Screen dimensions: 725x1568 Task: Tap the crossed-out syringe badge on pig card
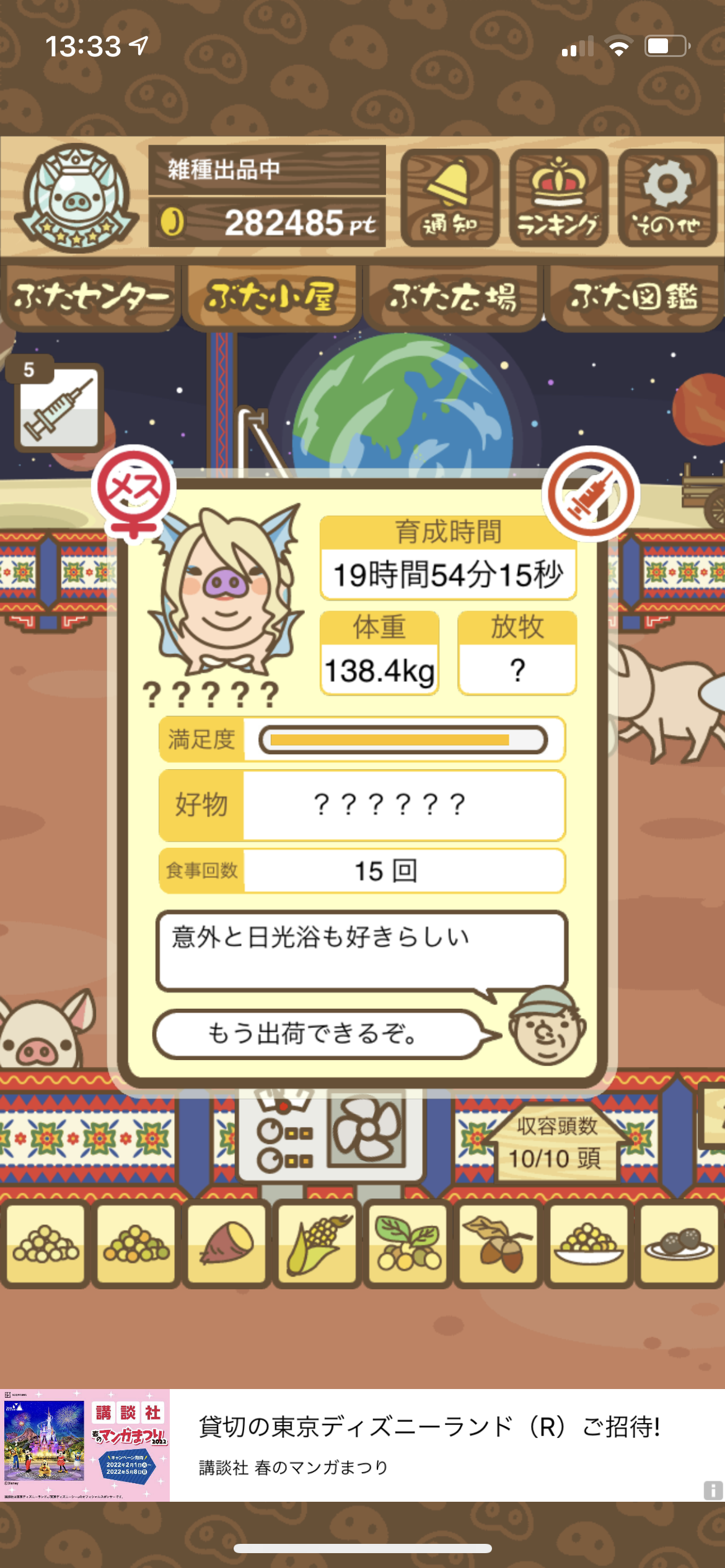point(591,493)
